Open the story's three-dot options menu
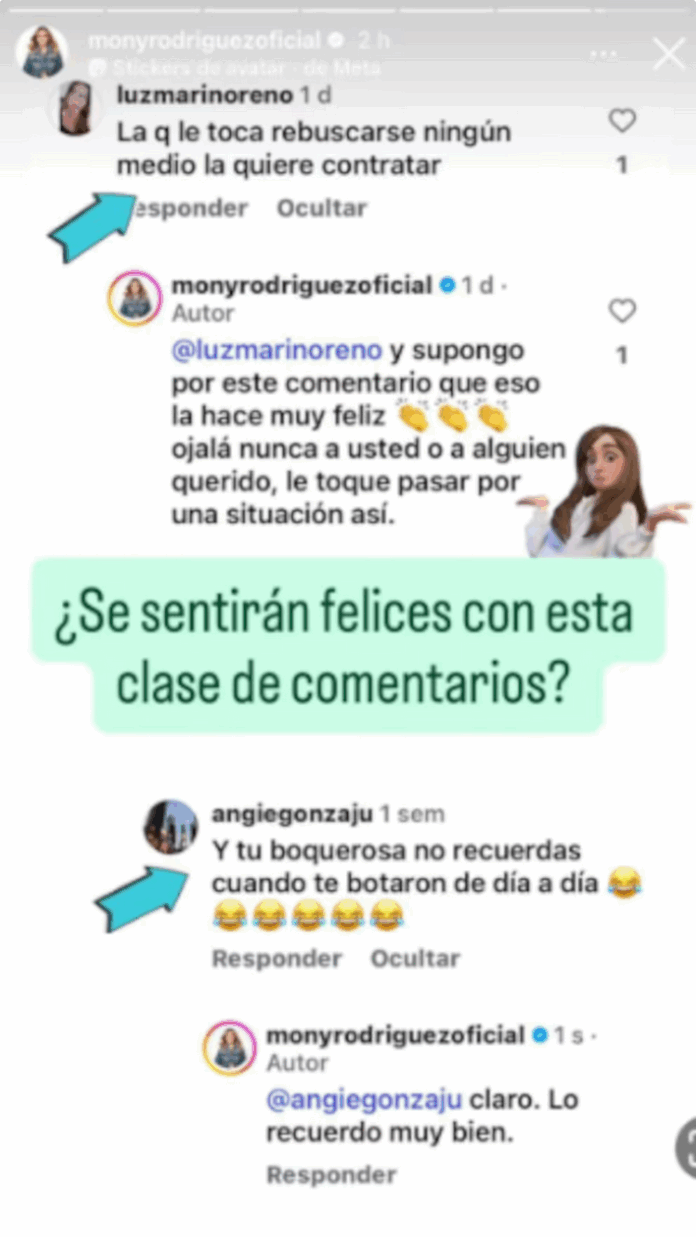 pos(603,53)
